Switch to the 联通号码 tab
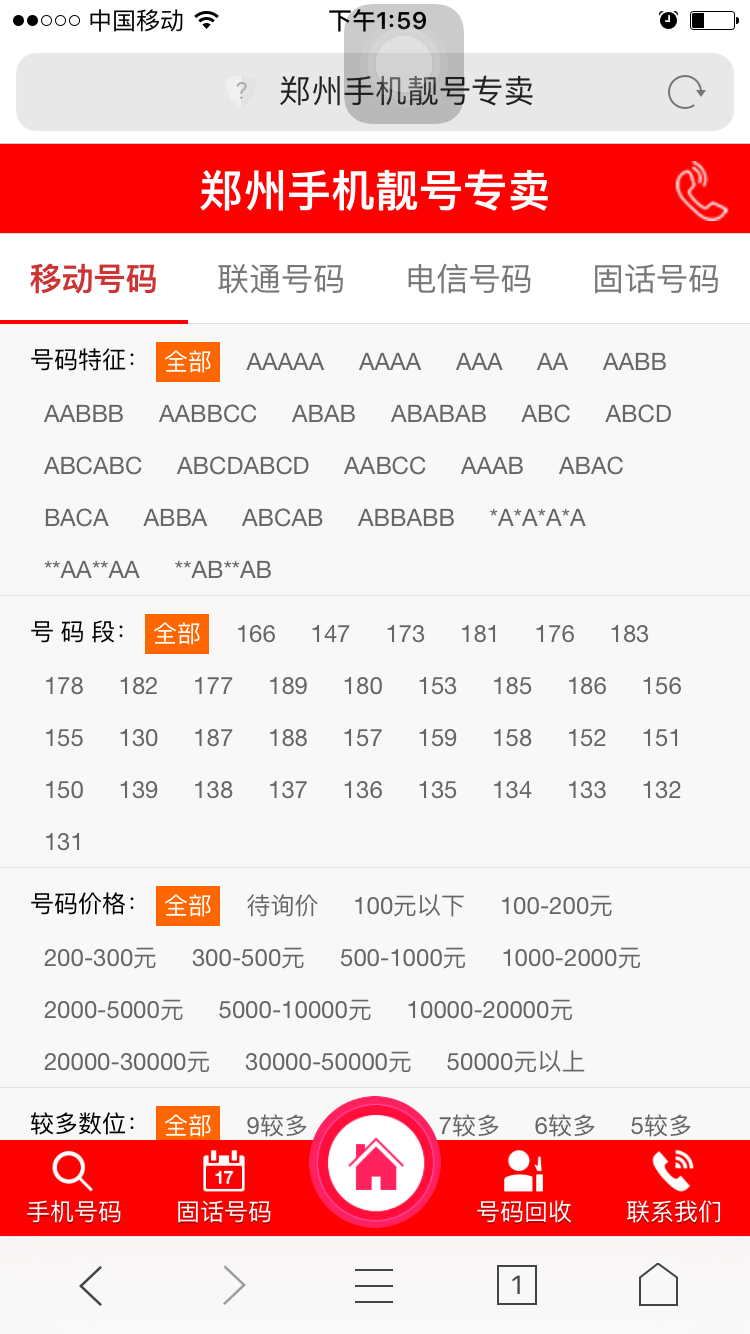 click(278, 280)
